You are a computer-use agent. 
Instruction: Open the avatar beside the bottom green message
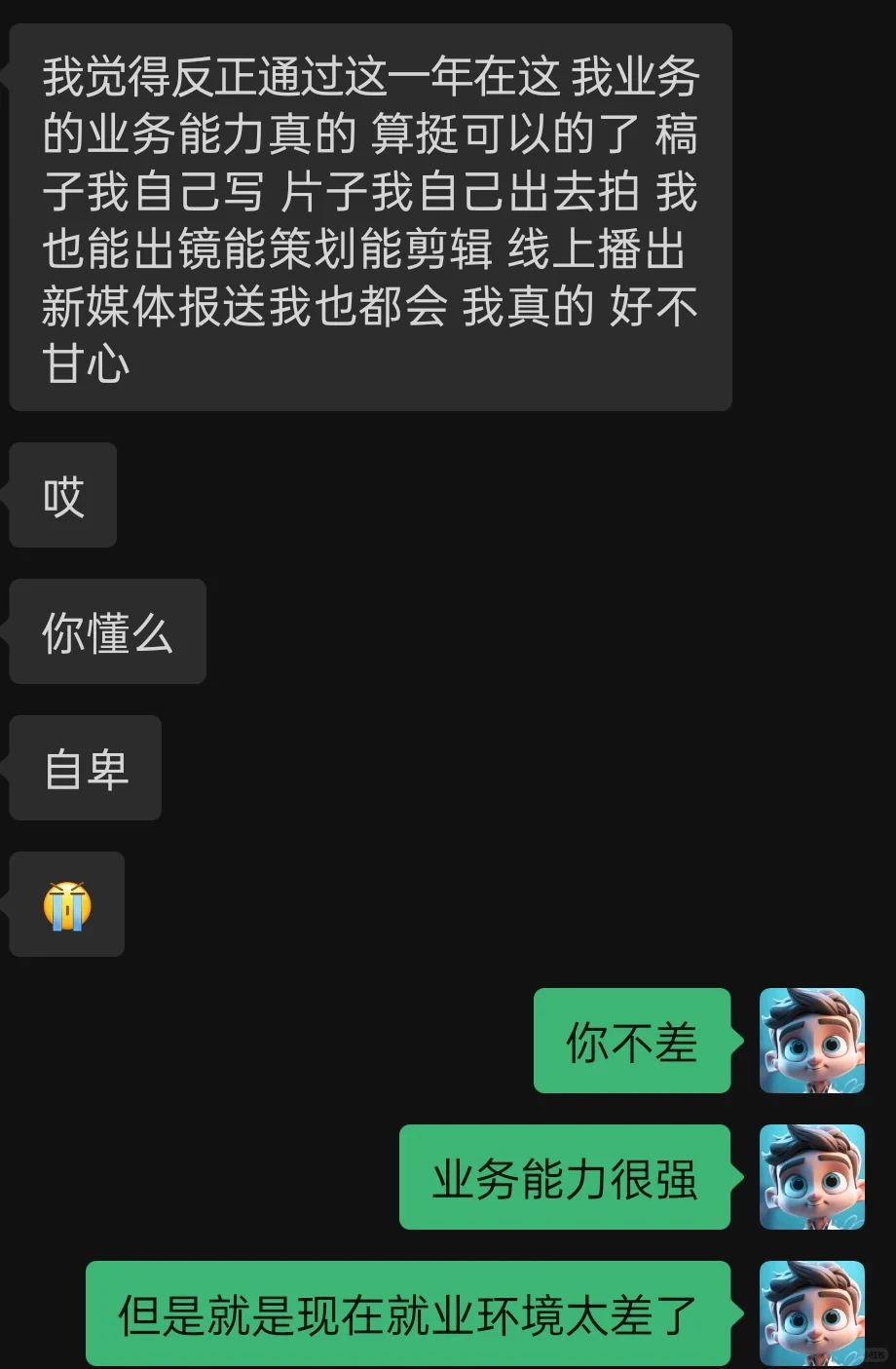(x=811, y=1312)
